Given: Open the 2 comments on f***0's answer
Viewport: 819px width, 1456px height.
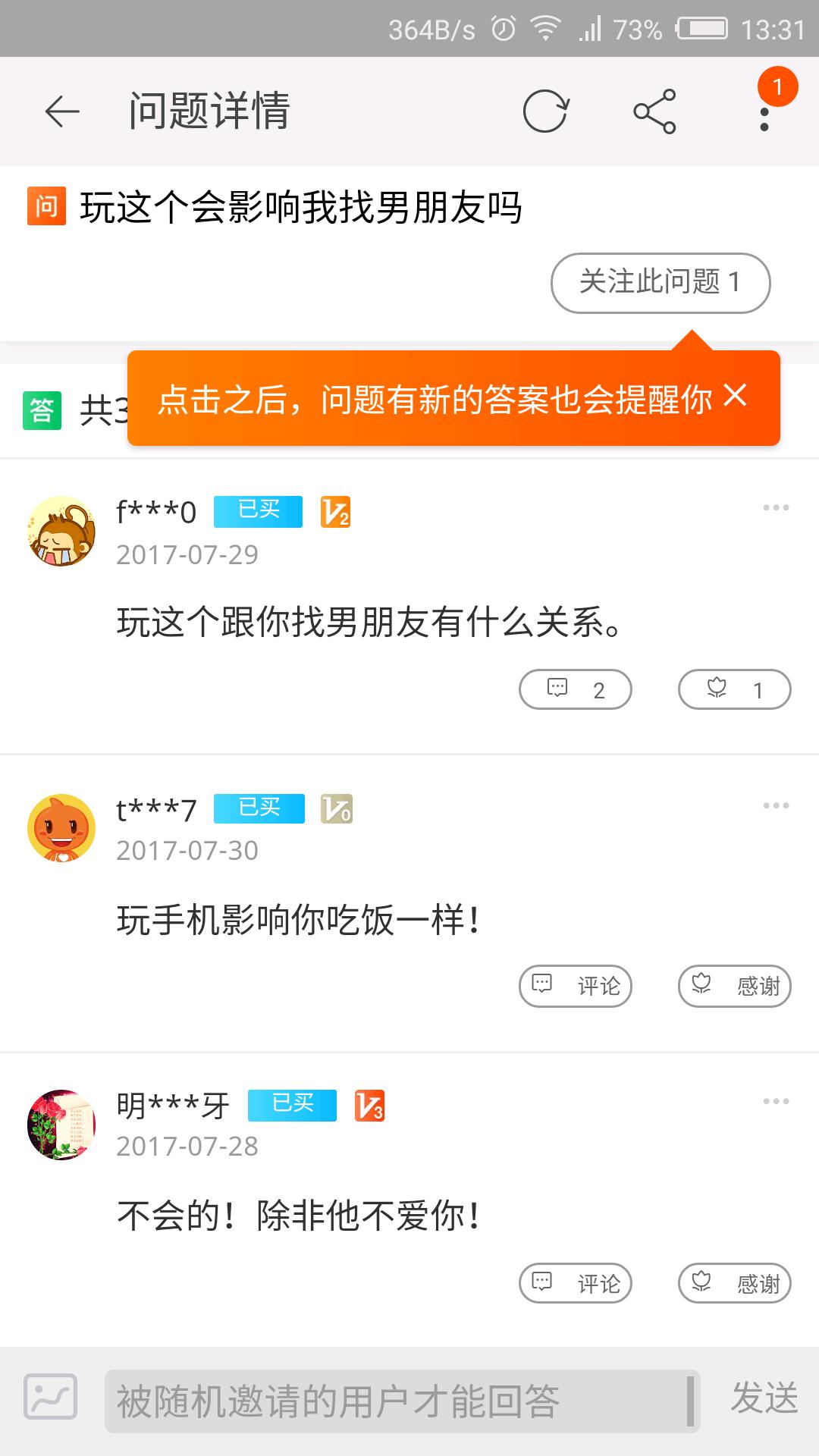Looking at the screenshot, I should tap(576, 689).
